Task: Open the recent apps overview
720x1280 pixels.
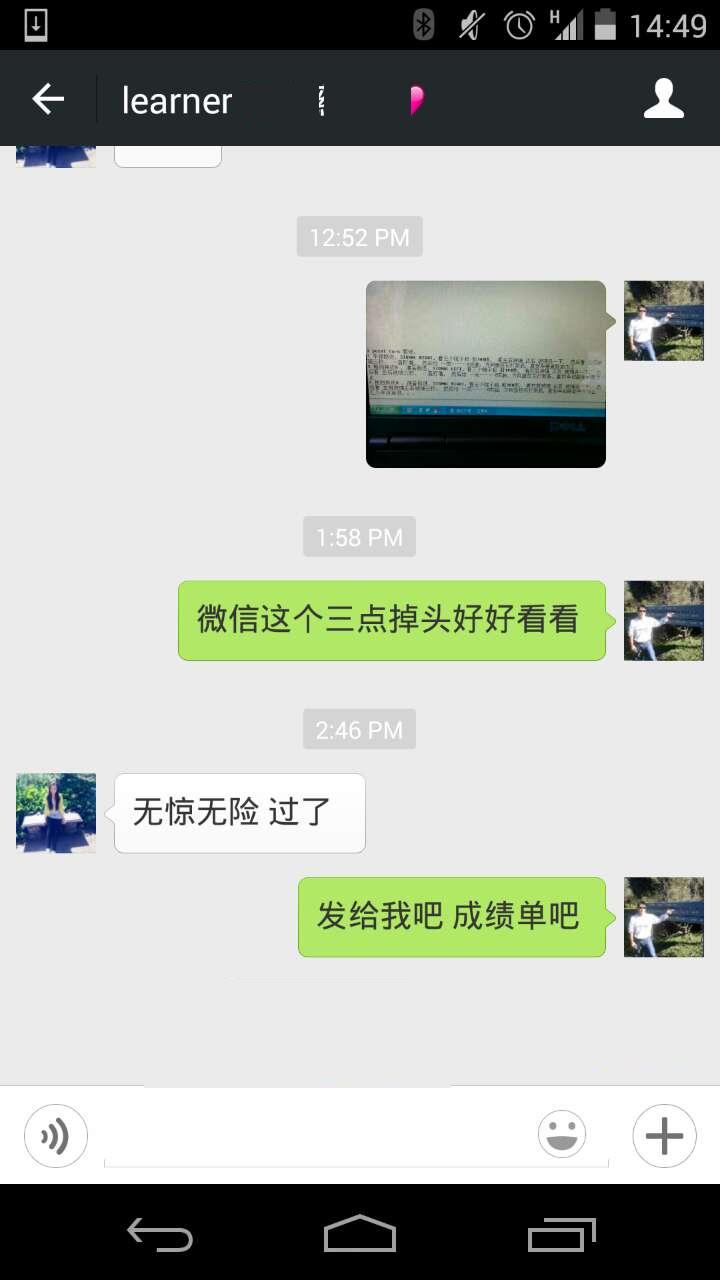Action: [562, 1234]
